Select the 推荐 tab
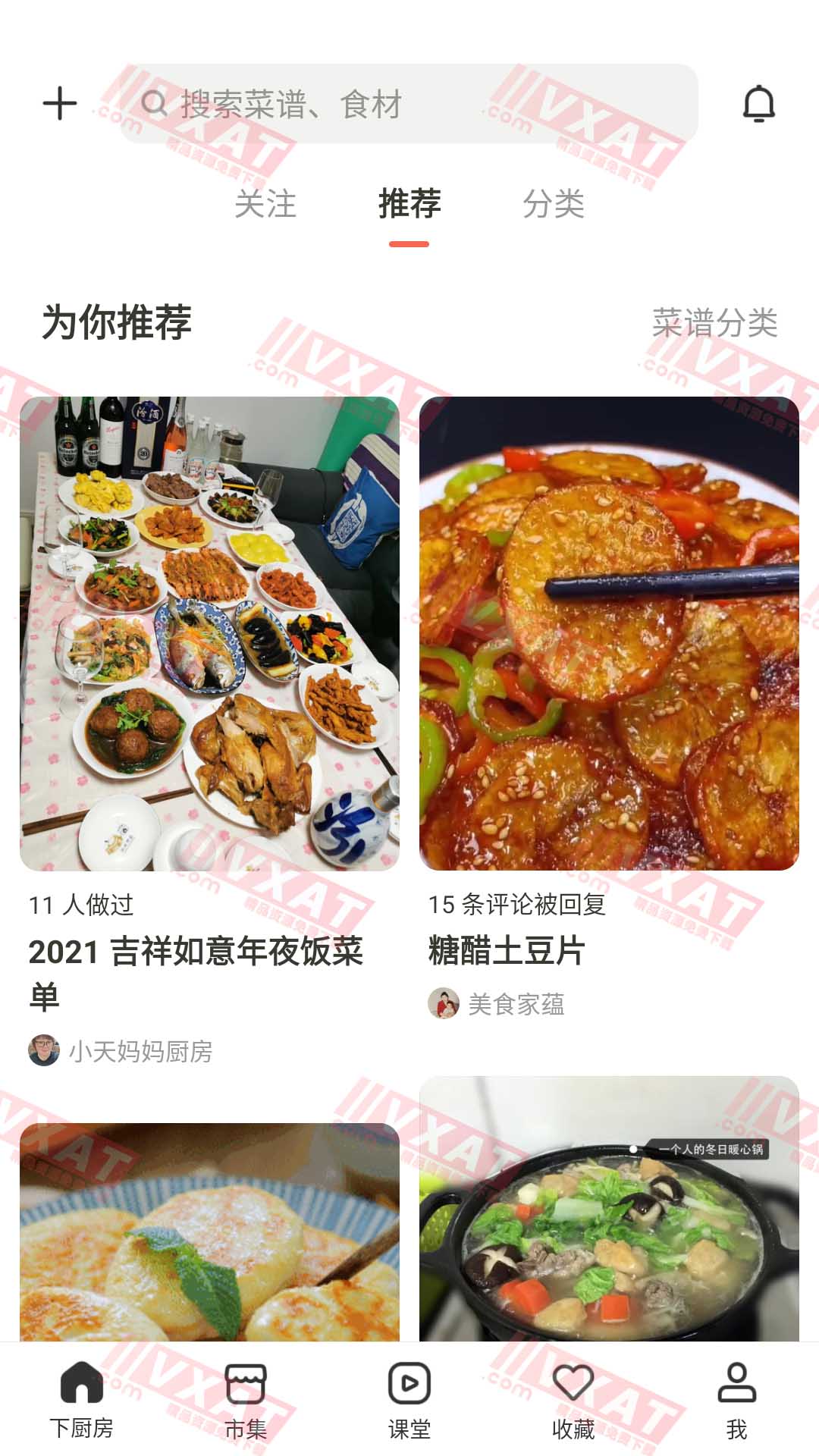819x1456 pixels. coord(409,205)
